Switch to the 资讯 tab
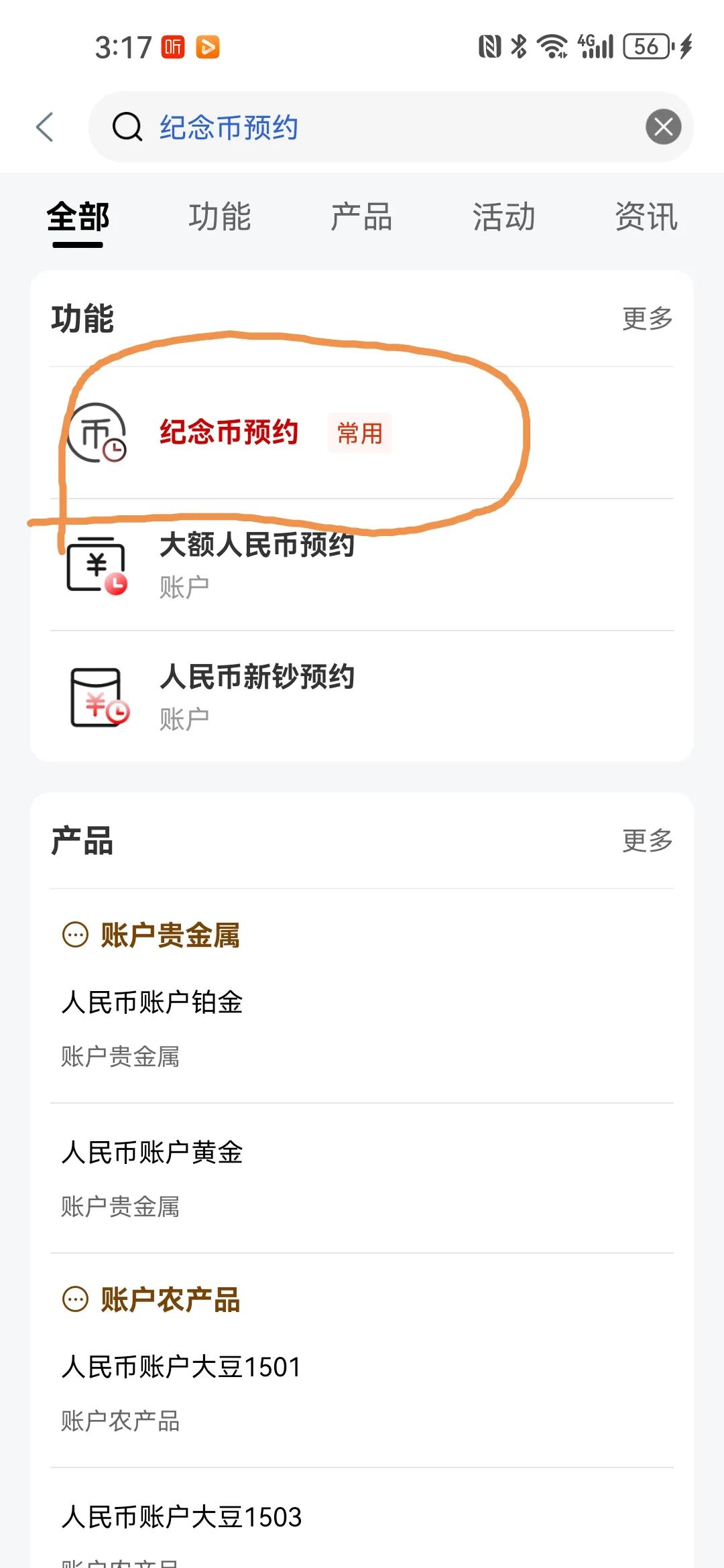Viewport: 724px width, 1568px height. coord(646,217)
